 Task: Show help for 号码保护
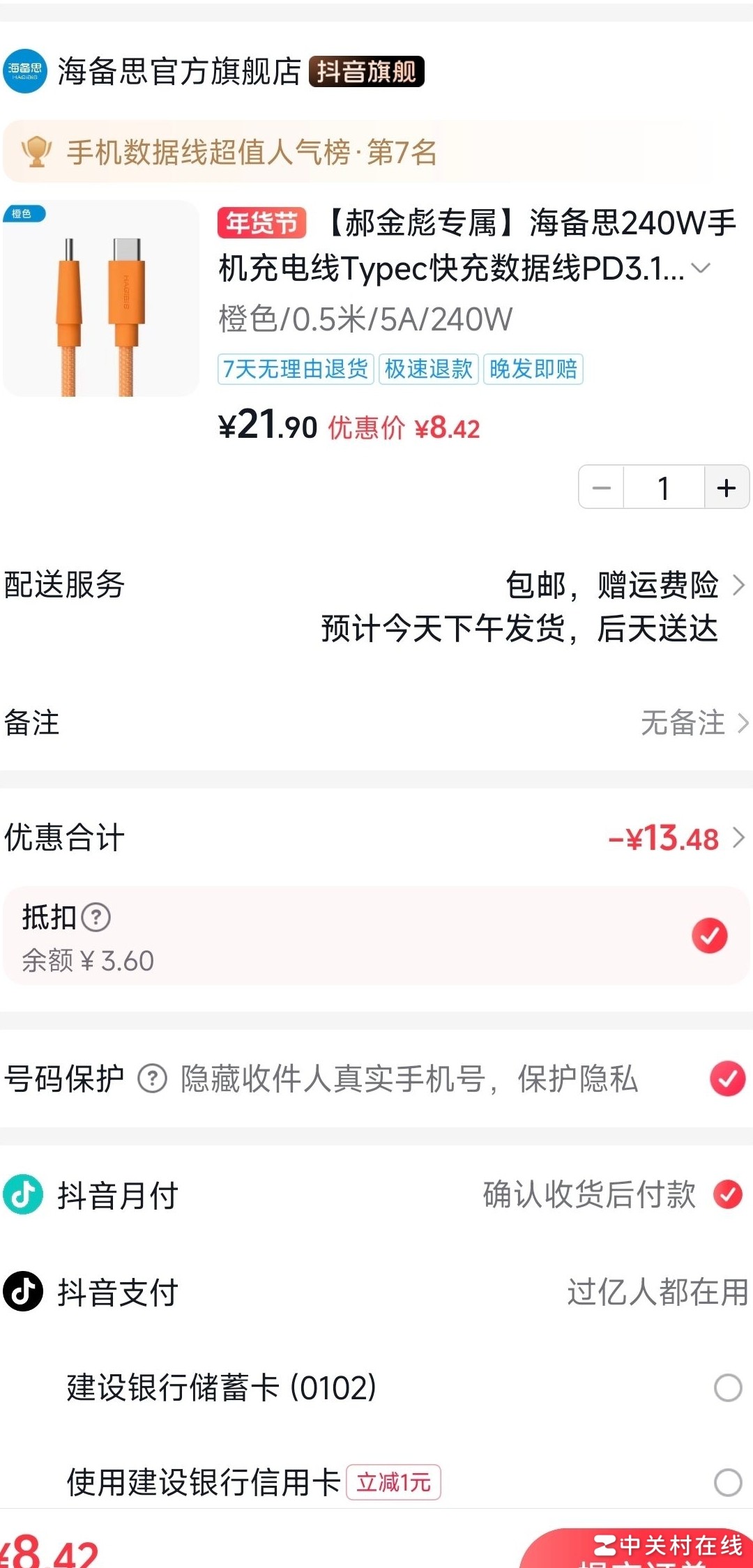(152, 1079)
